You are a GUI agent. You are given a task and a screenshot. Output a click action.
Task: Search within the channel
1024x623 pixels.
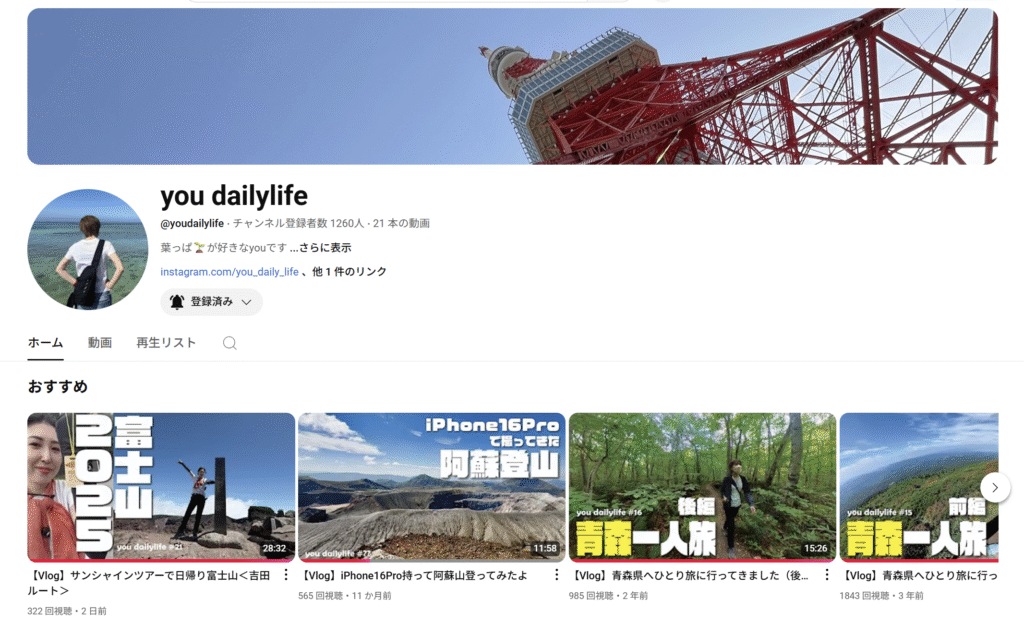(229, 343)
